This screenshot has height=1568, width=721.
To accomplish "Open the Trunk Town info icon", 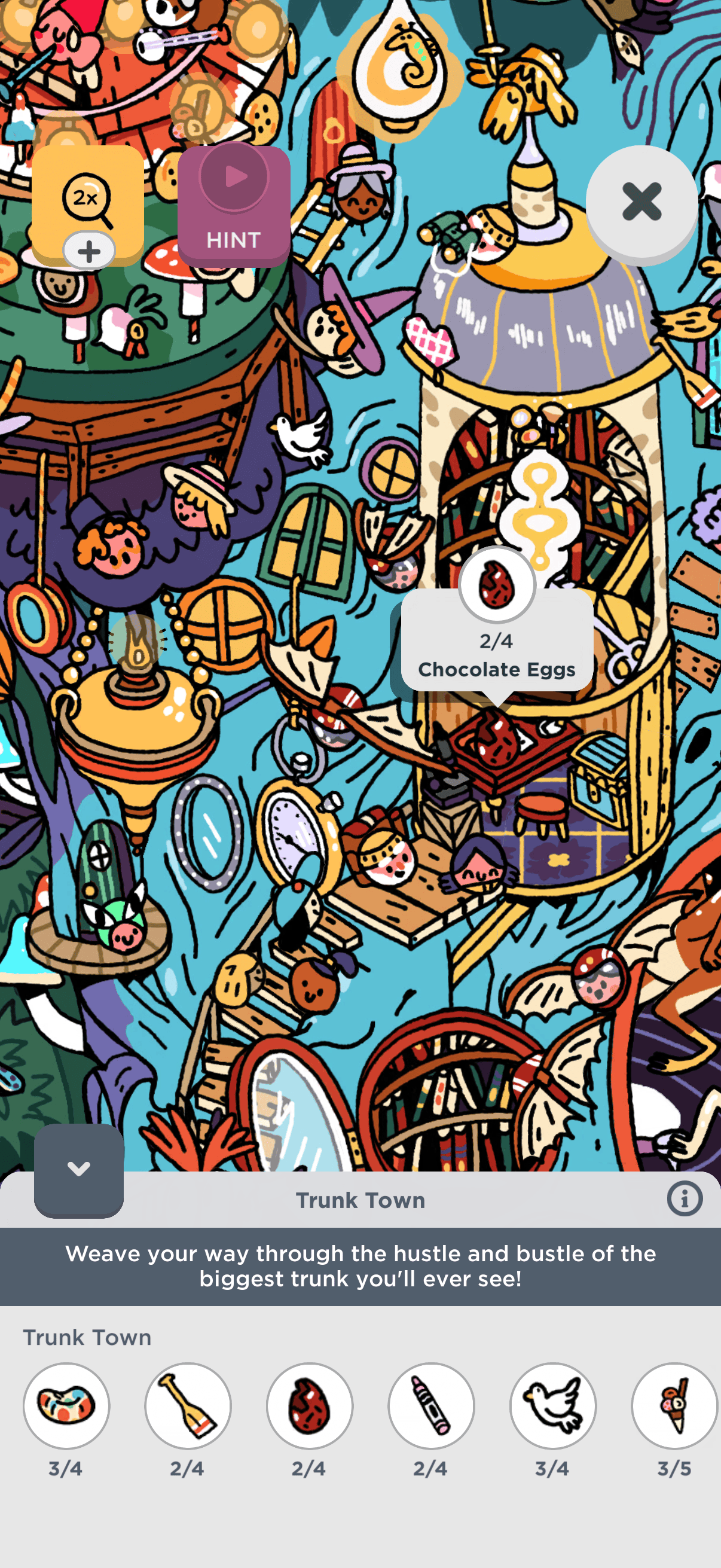I will click(685, 1199).
